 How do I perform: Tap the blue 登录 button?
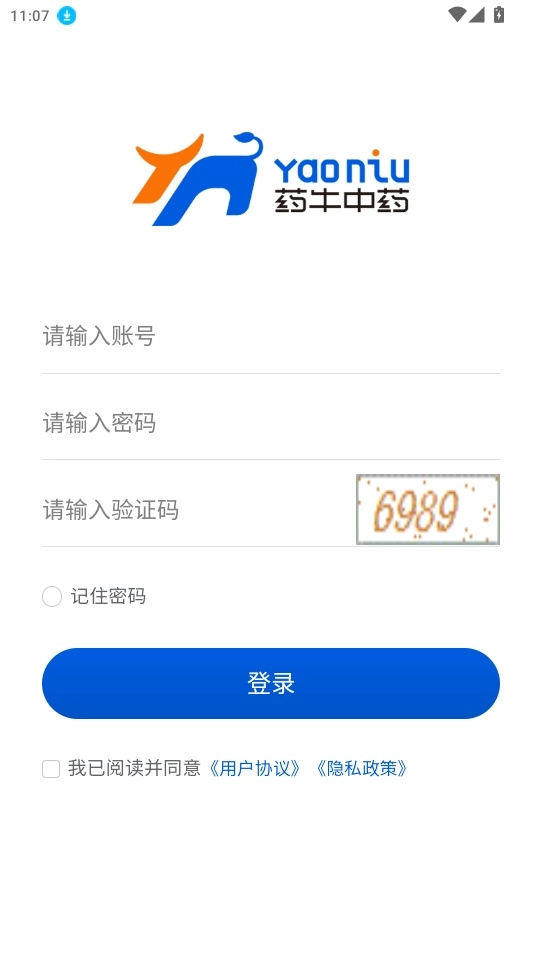pos(271,683)
